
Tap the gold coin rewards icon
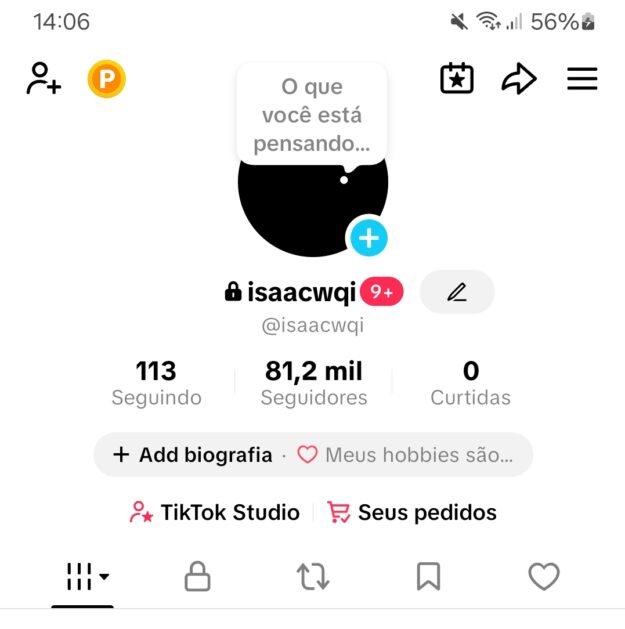coord(106,79)
